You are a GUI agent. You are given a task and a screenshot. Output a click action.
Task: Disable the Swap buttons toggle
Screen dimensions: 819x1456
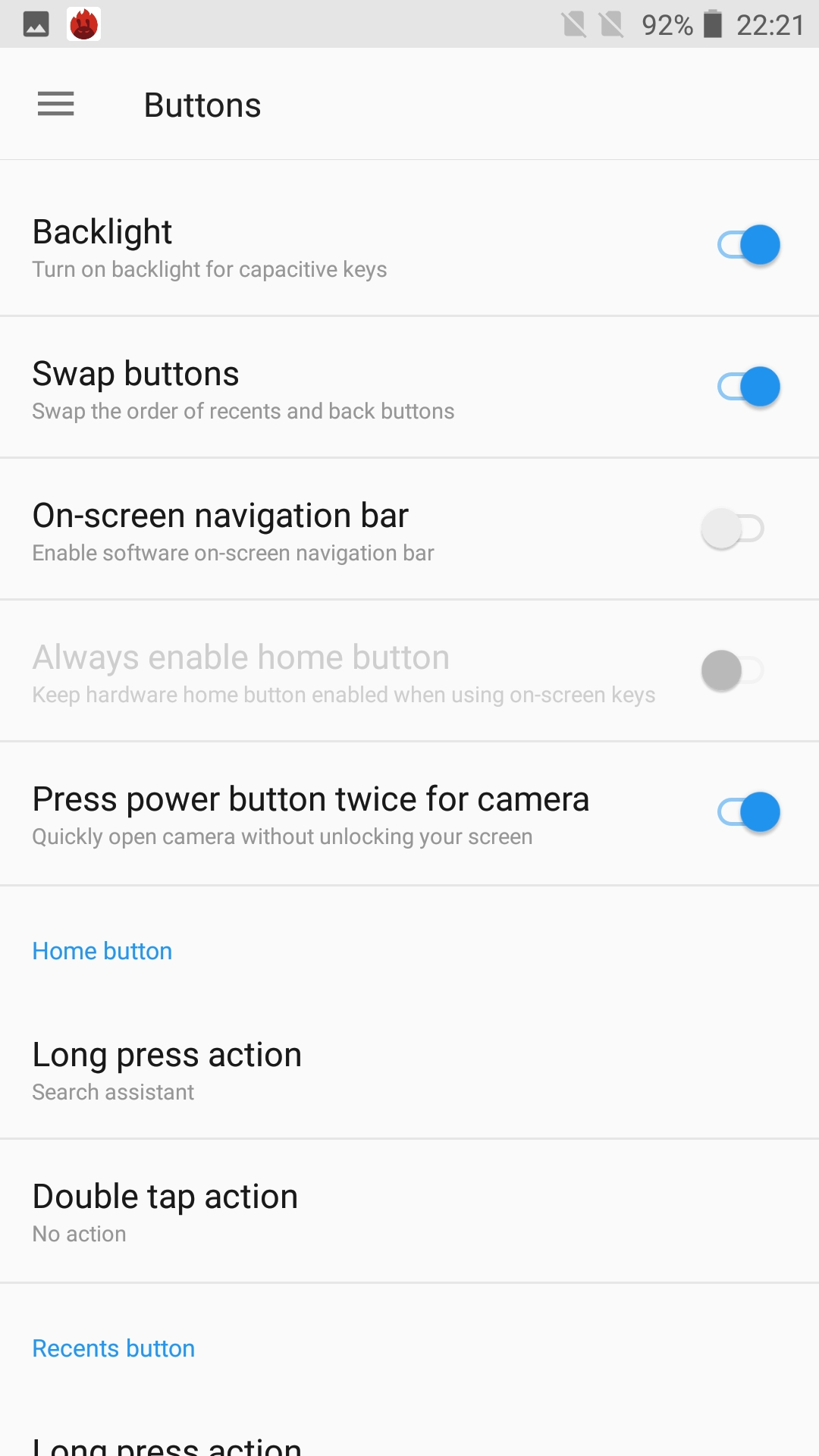click(x=748, y=387)
